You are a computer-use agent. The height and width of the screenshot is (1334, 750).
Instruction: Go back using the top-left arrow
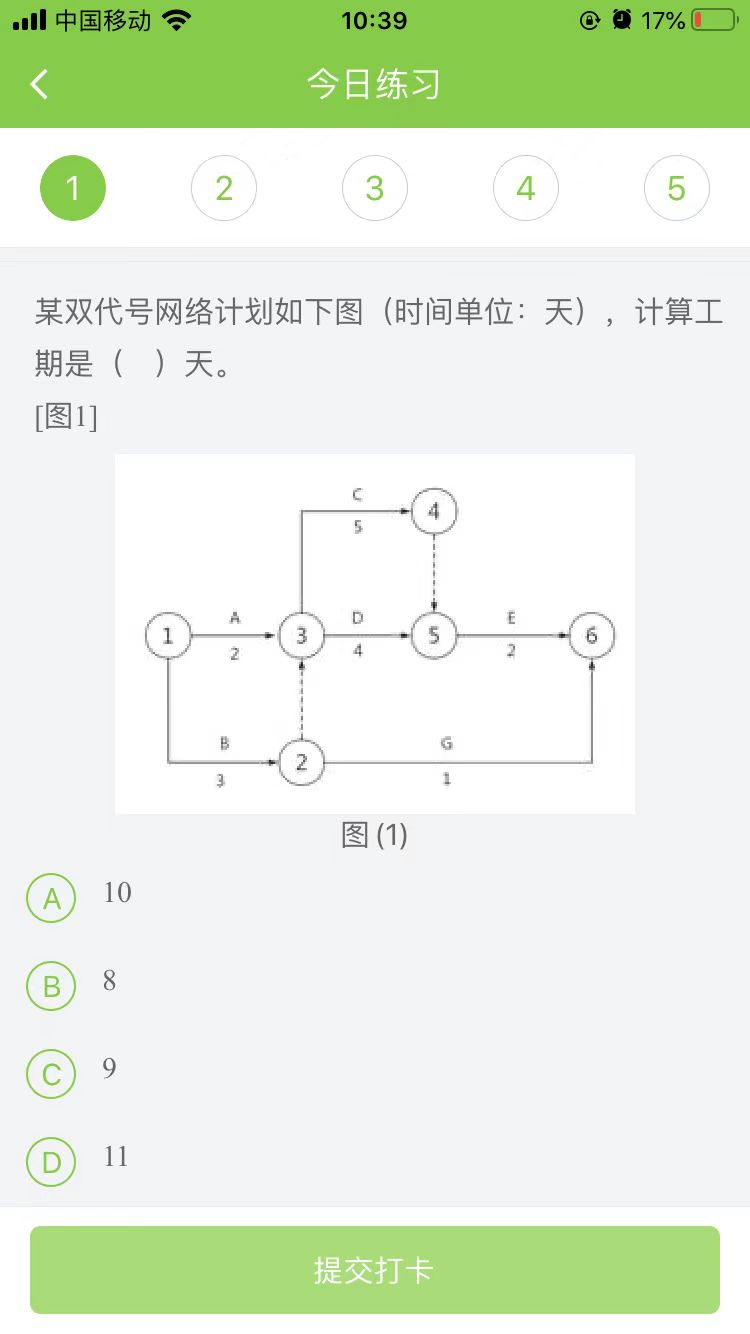pyautogui.click(x=40, y=84)
